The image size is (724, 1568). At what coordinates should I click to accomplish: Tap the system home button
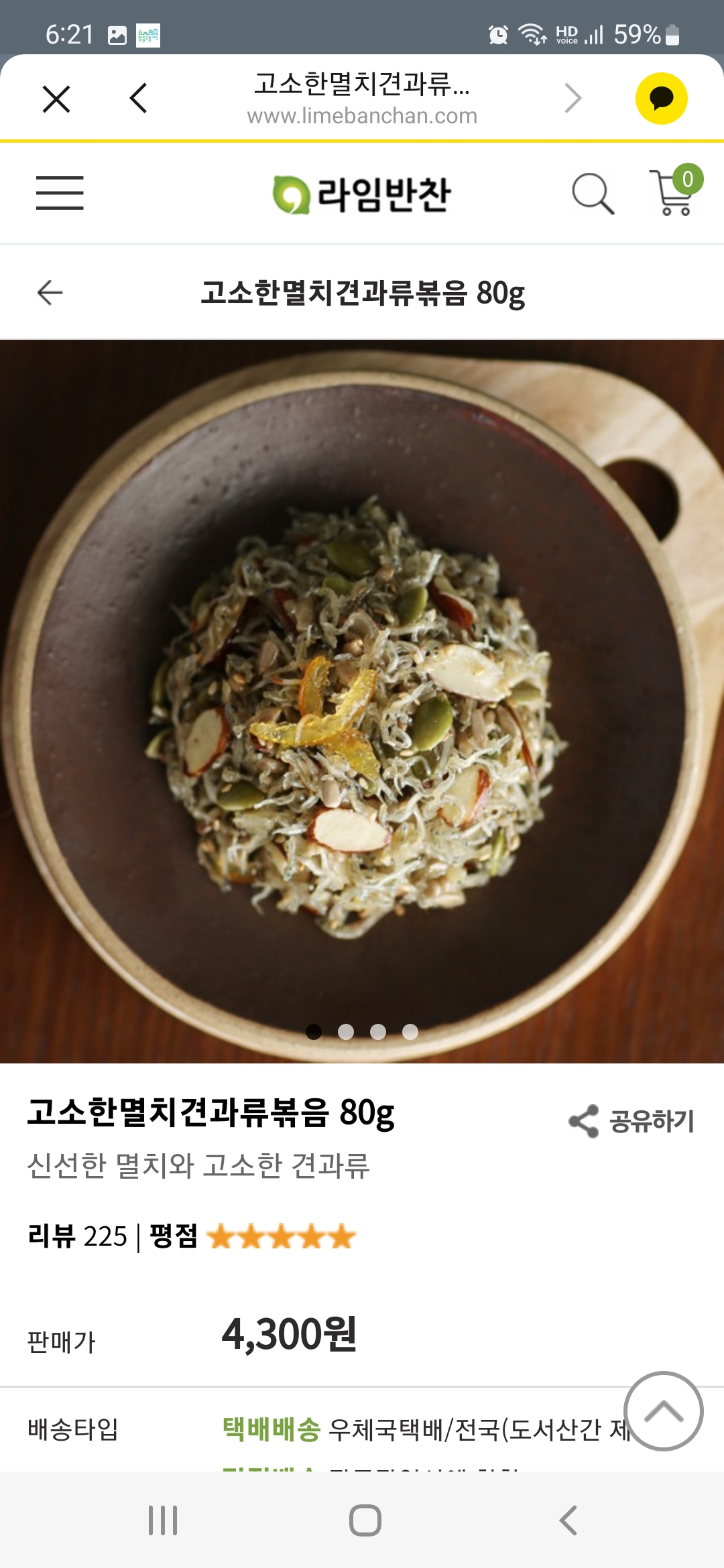coord(365,1520)
